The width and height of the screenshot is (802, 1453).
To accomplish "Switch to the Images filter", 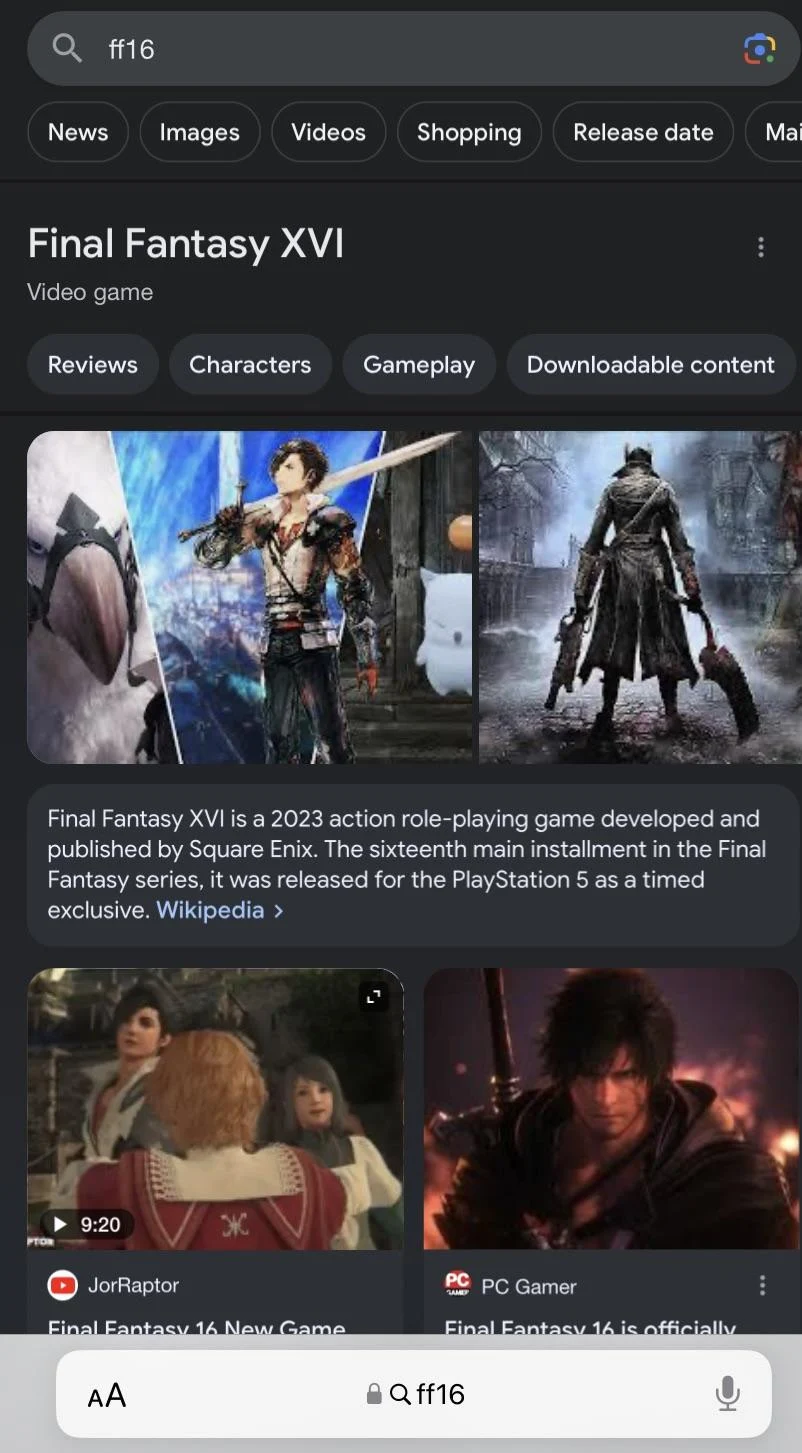I will coord(199,132).
